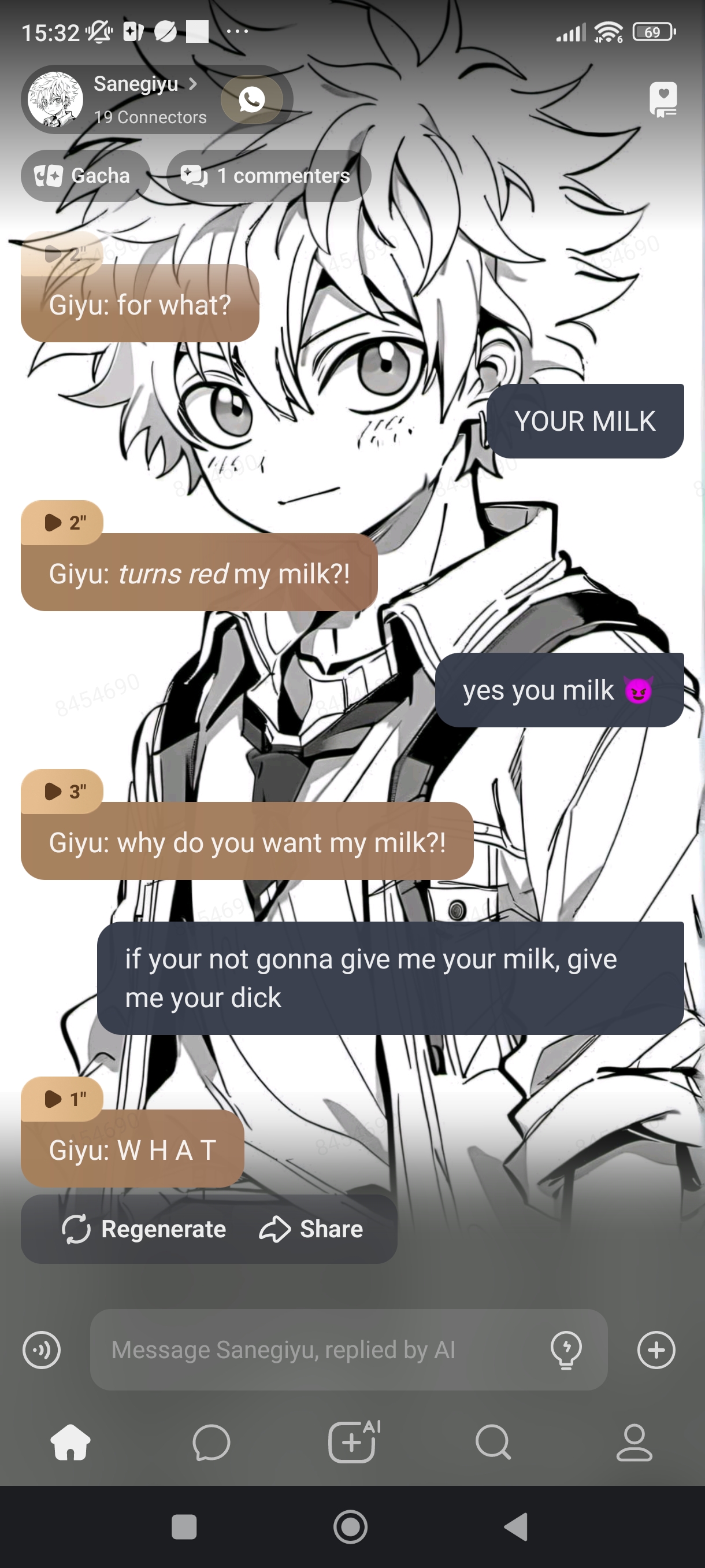The height and width of the screenshot is (1568, 705).
Task: Open the Gacha chip
Action: point(84,176)
